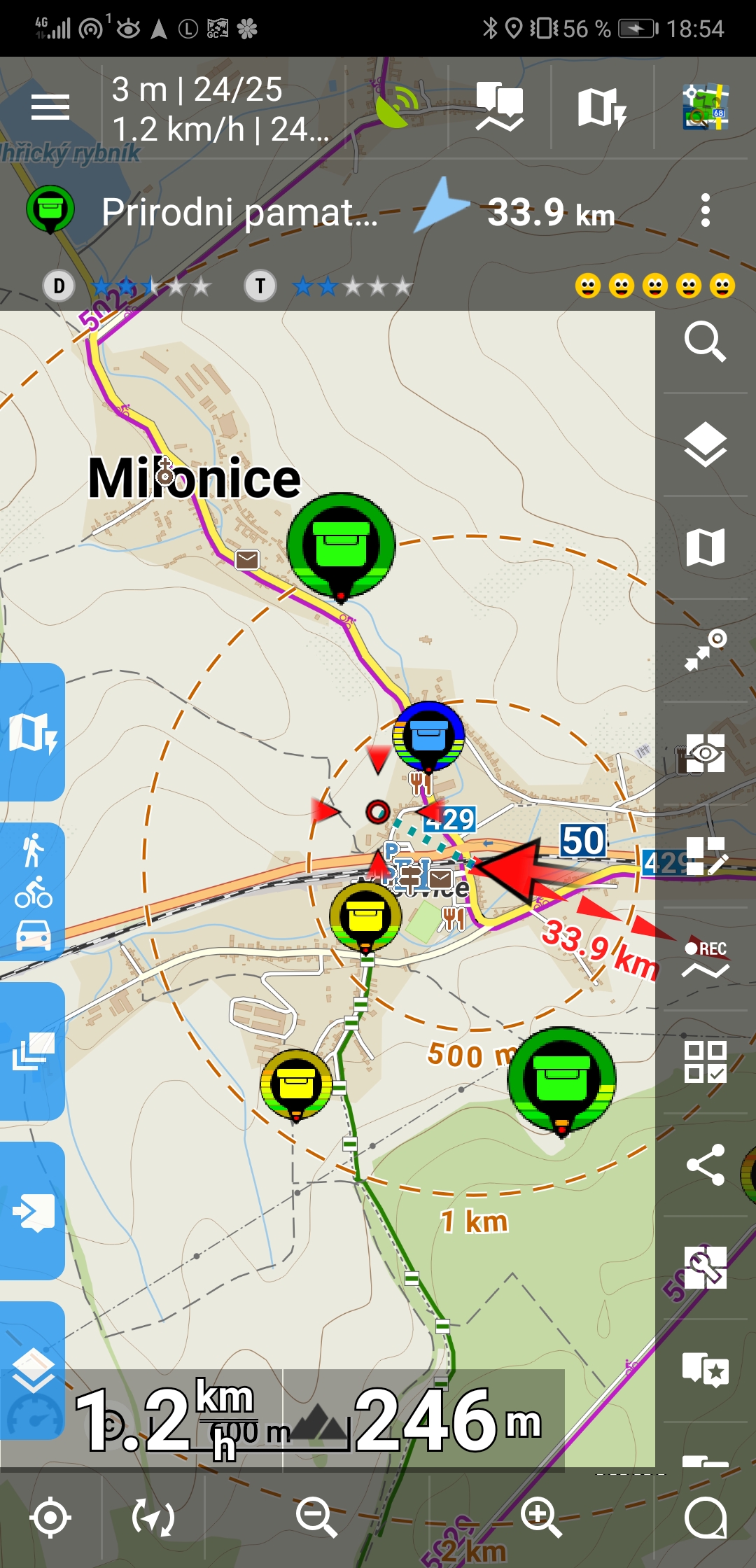
Task: Open the guidance overflow menu
Action: [x=705, y=211]
